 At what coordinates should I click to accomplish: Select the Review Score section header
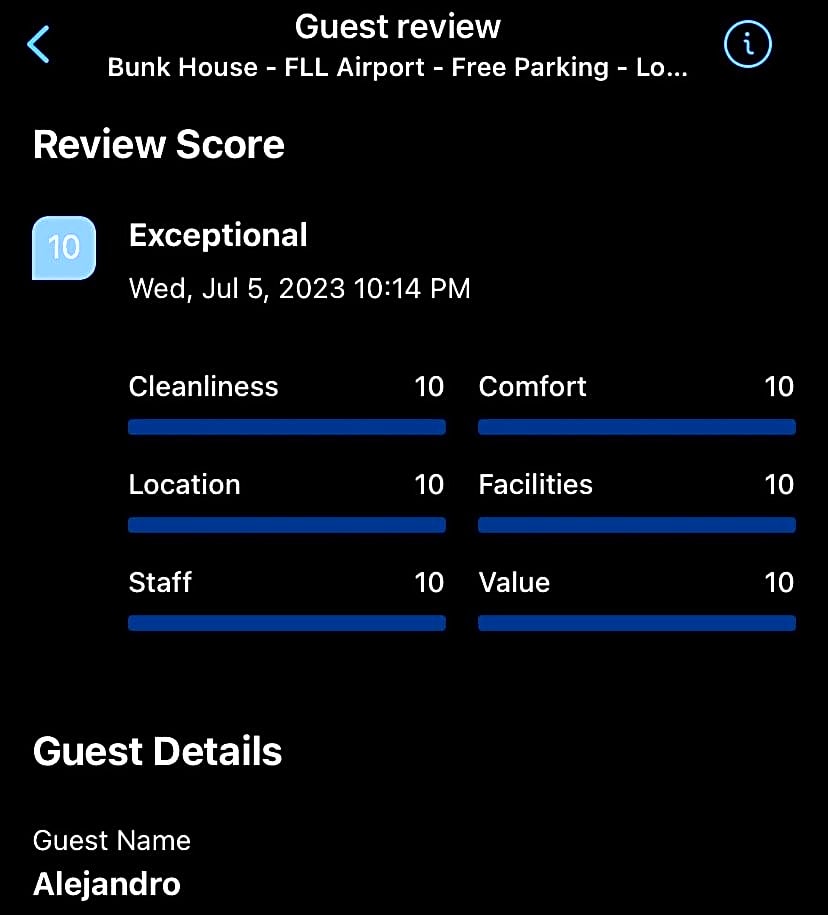(x=159, y=145)
